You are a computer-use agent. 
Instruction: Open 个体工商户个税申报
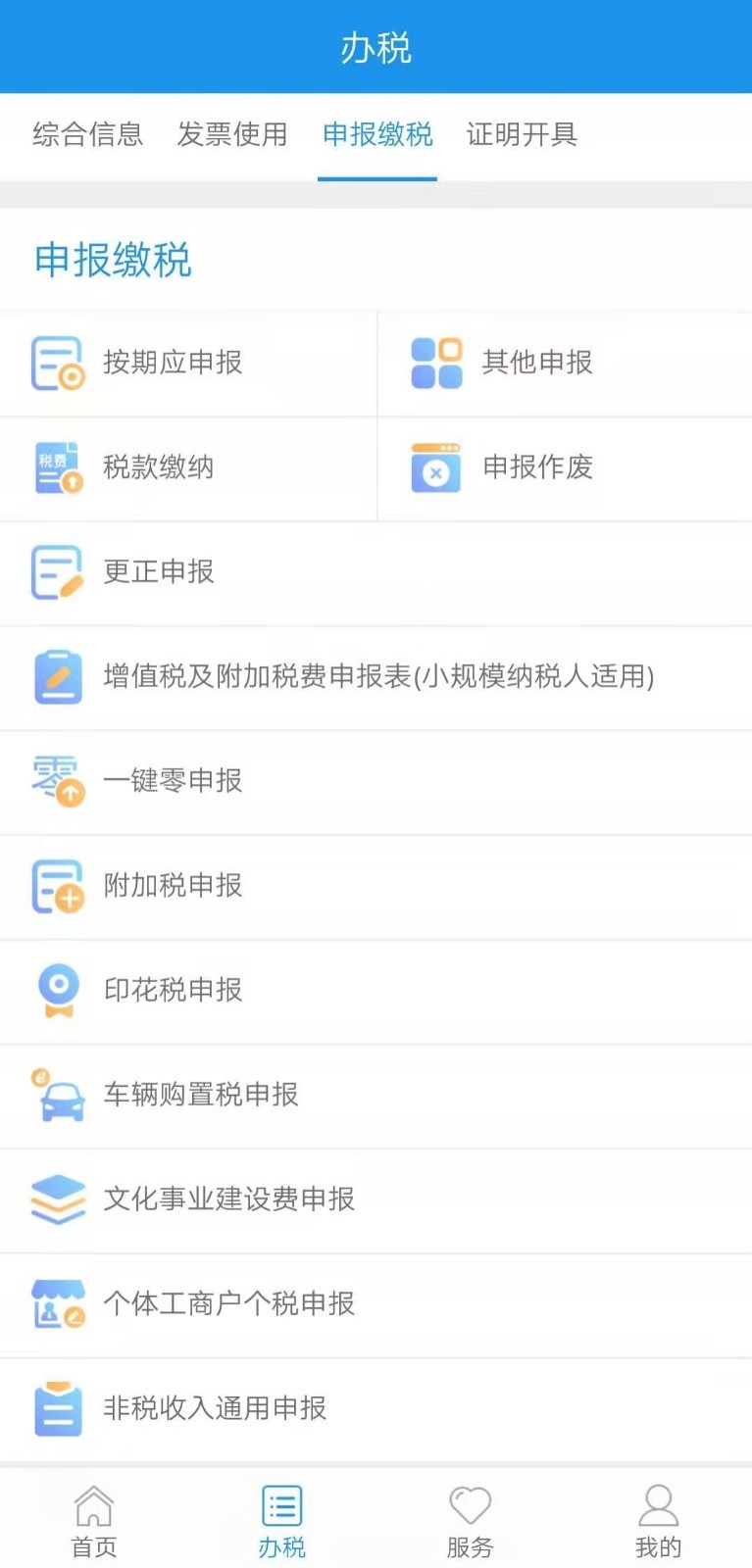pyautogui.click(x=228, y=1303)
